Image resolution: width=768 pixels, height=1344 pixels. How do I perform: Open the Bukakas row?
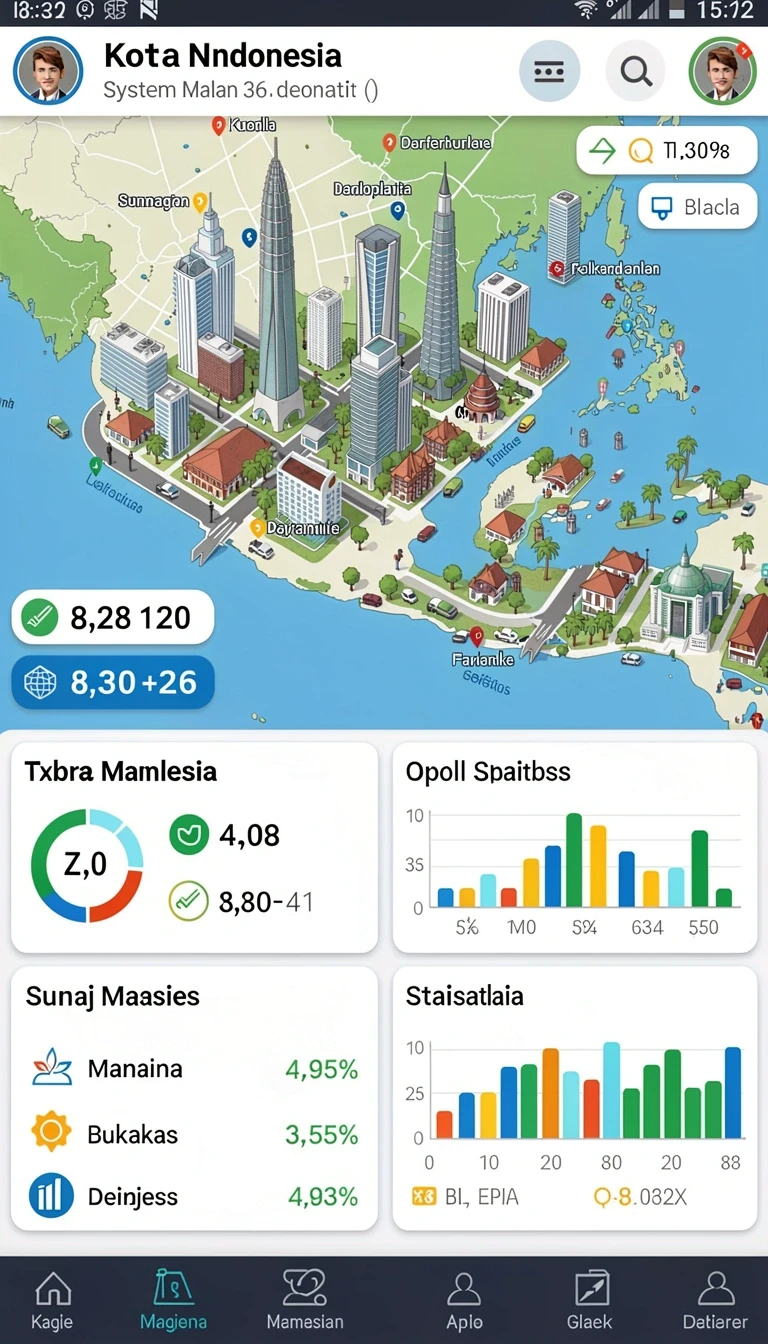[194, 1134]
